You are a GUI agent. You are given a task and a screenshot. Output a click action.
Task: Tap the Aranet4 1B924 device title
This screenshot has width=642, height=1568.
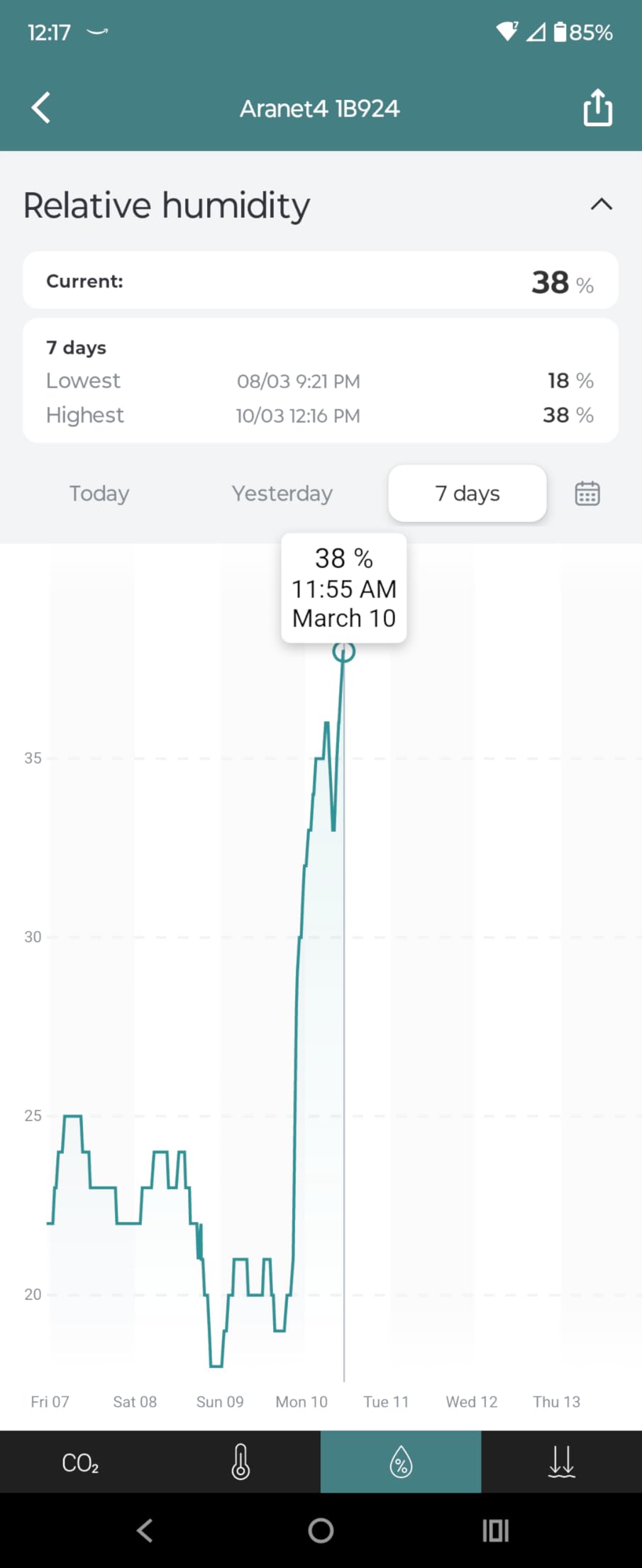(x=320, y=109)
